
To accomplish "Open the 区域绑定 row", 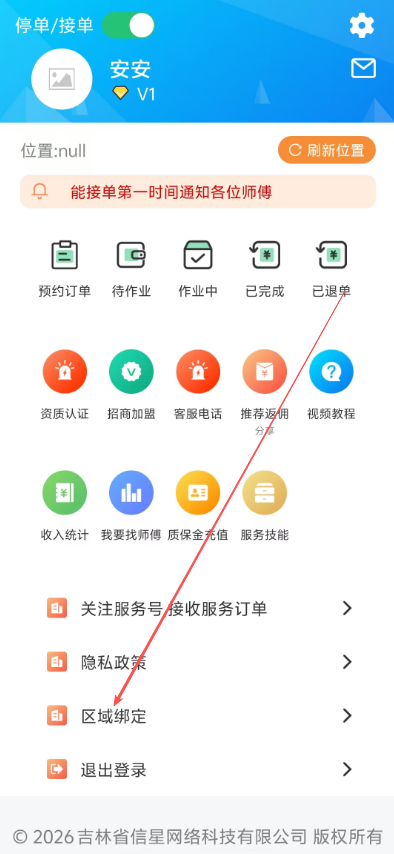I will pos(197,716).
